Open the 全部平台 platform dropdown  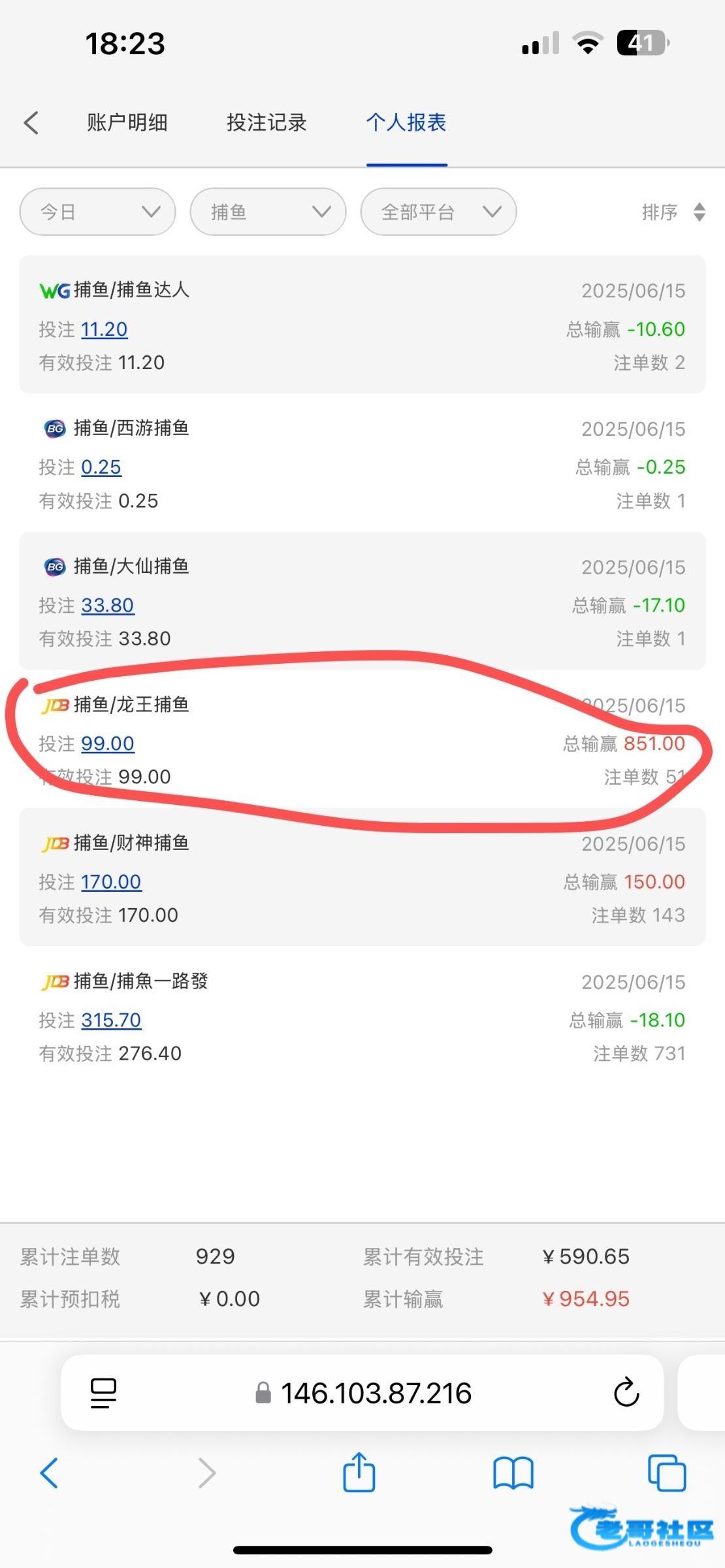(438, 212)
